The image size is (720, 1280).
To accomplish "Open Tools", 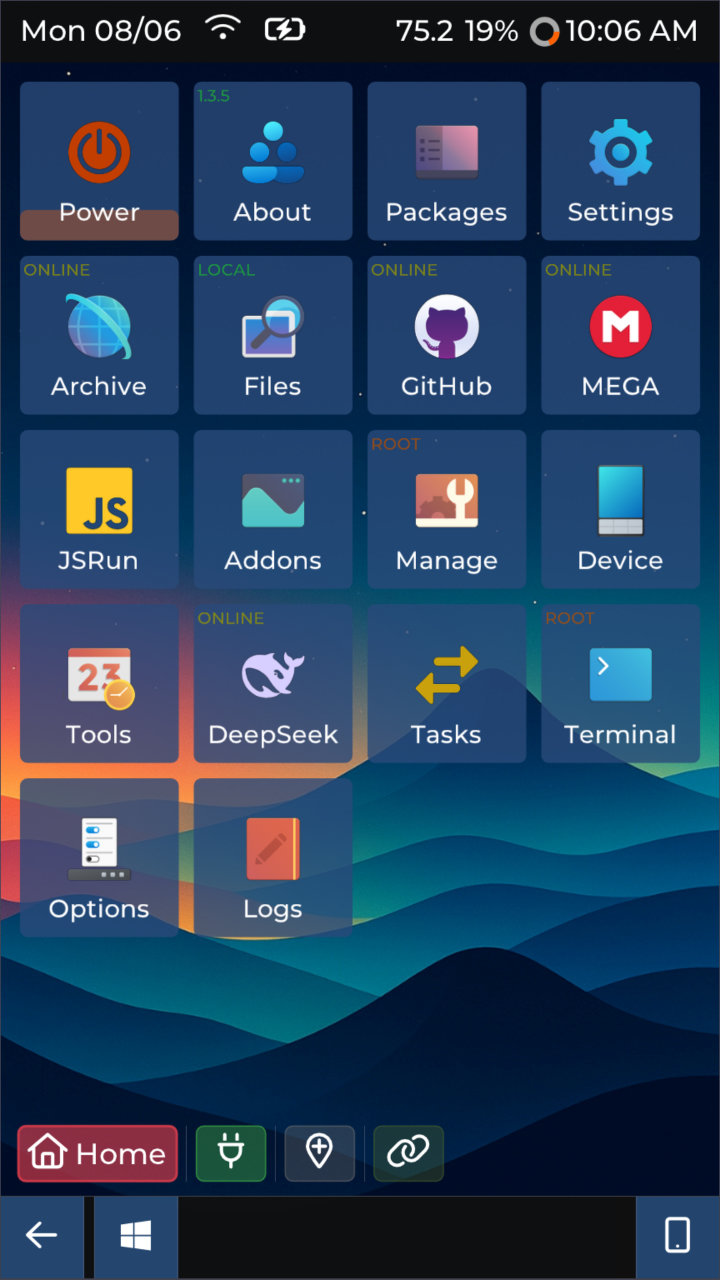I will click(99, 683).
